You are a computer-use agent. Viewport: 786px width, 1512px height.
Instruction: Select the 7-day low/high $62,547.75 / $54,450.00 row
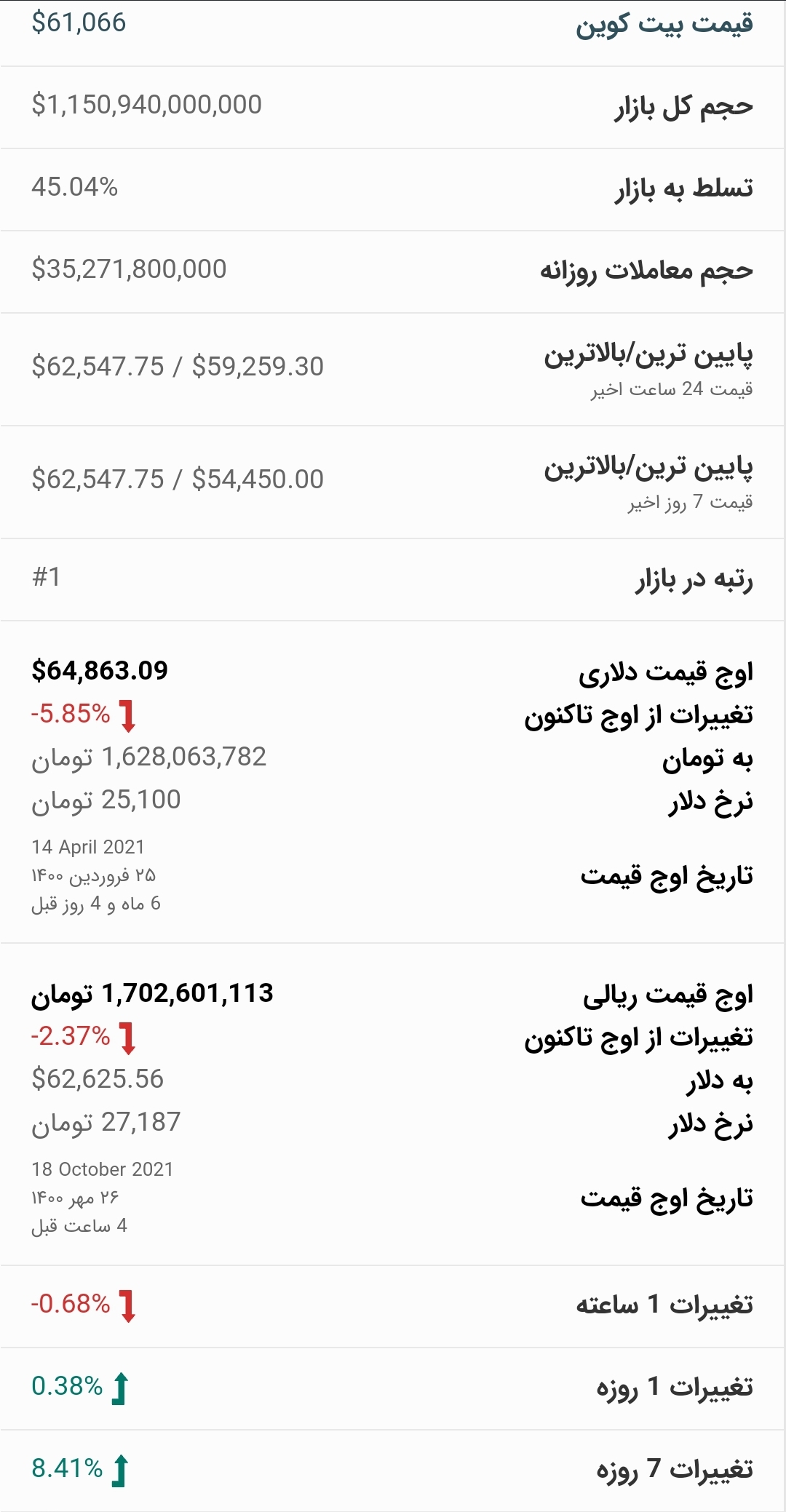(177, 478)
